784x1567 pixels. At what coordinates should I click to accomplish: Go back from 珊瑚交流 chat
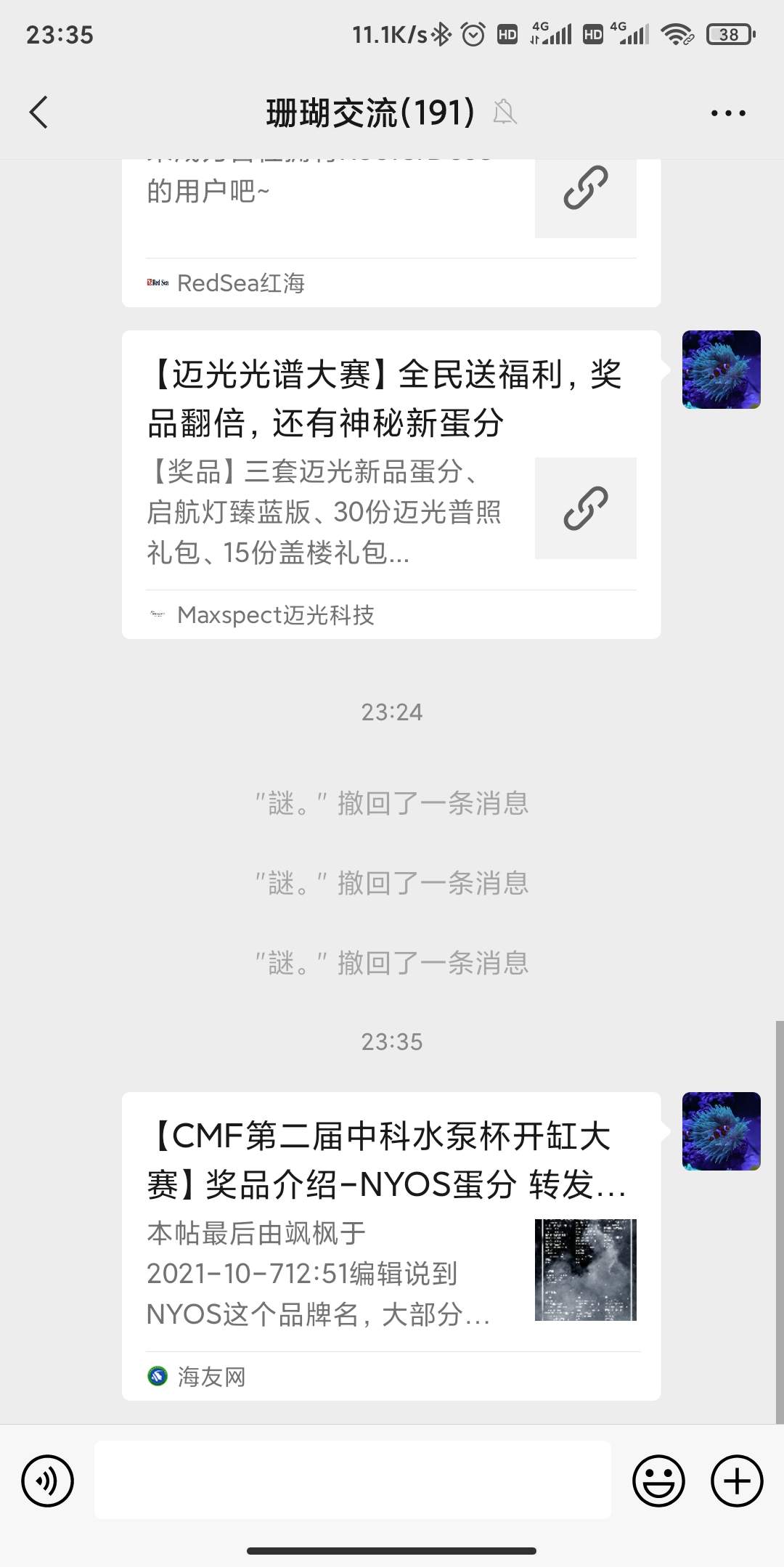(39, 113)
